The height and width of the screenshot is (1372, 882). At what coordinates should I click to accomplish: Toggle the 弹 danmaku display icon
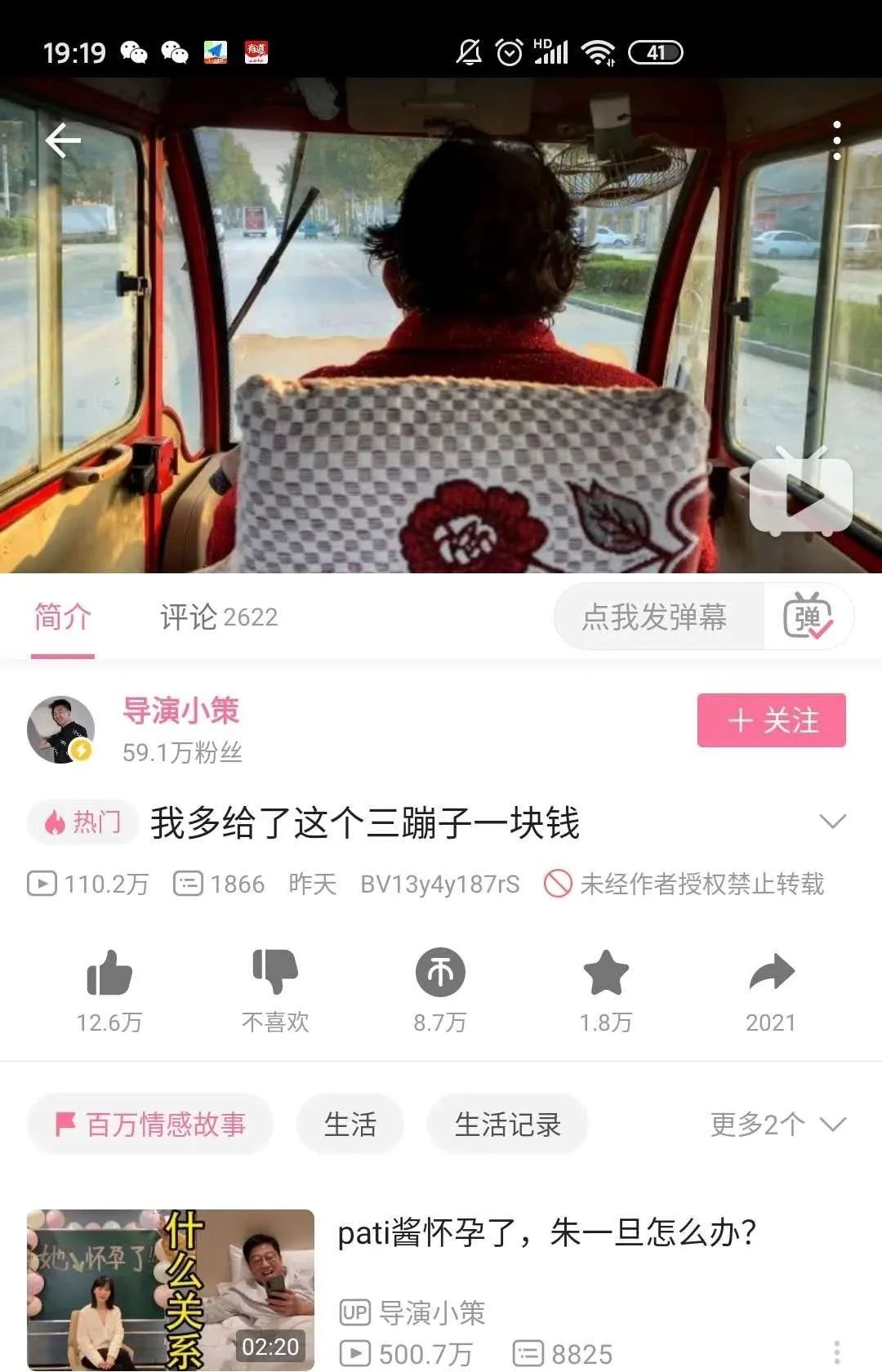click(808, 617)
